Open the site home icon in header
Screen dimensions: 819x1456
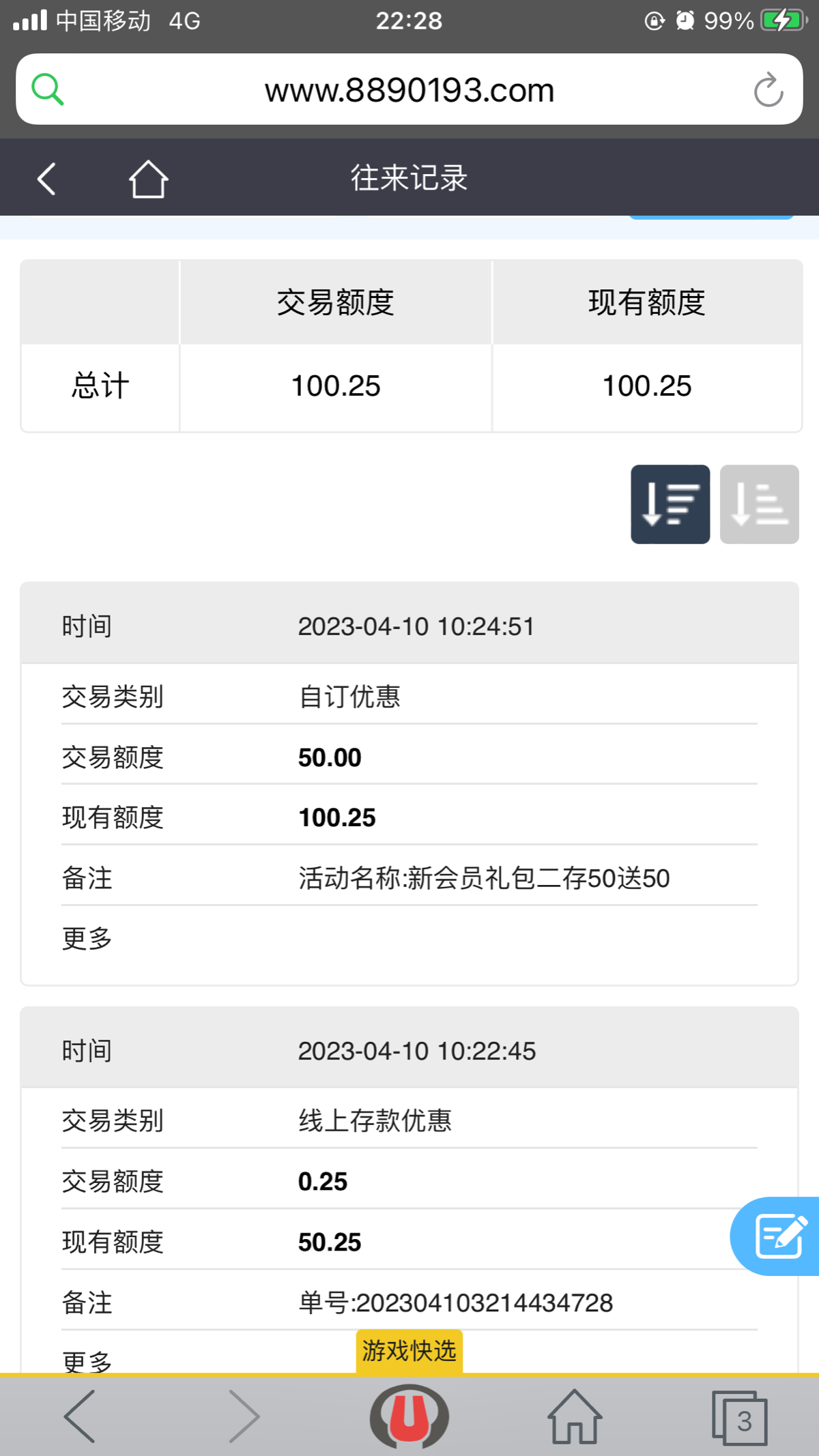pos(148,179)
